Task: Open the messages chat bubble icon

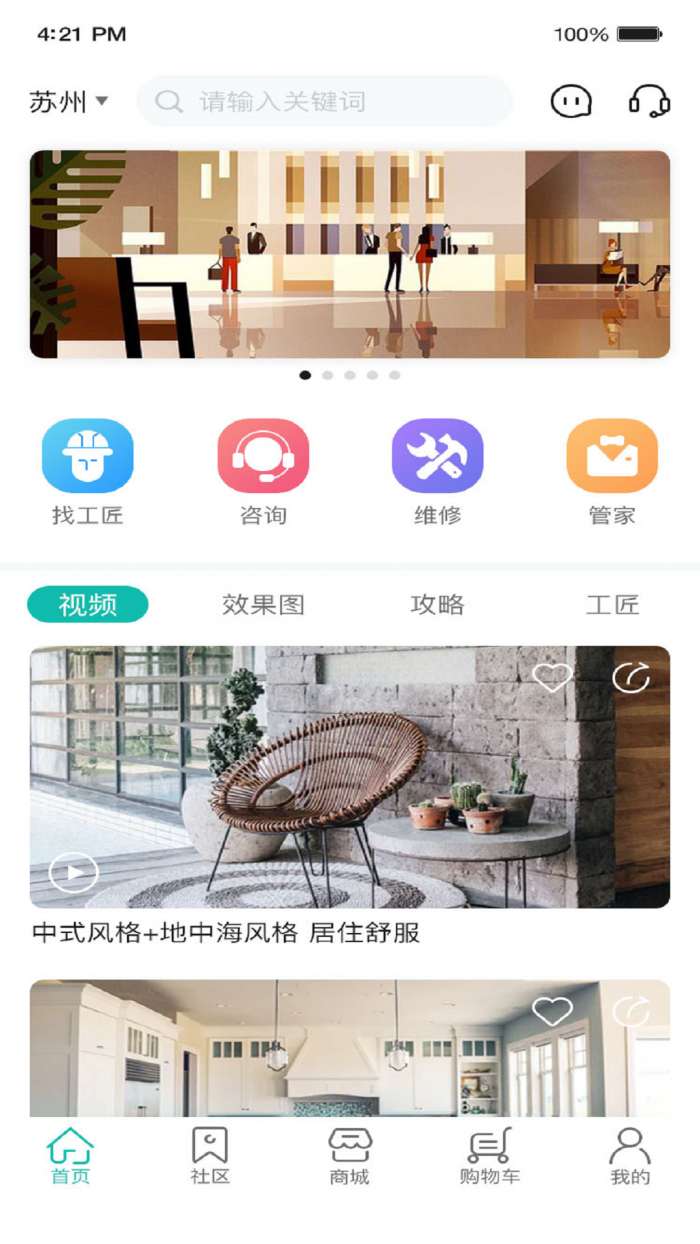Action: [571, 101]
